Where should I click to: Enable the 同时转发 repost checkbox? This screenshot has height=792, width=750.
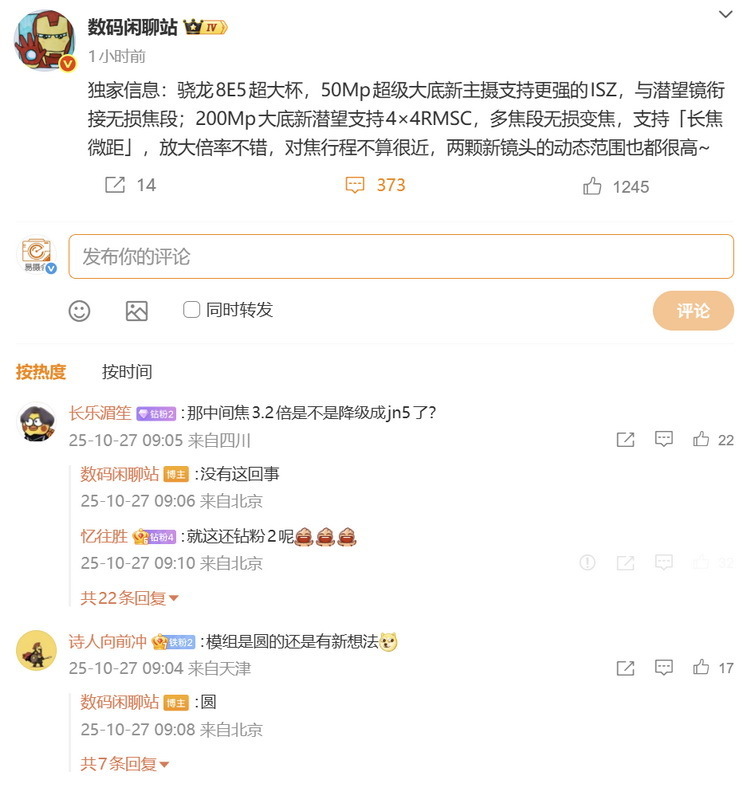point(191,310)
